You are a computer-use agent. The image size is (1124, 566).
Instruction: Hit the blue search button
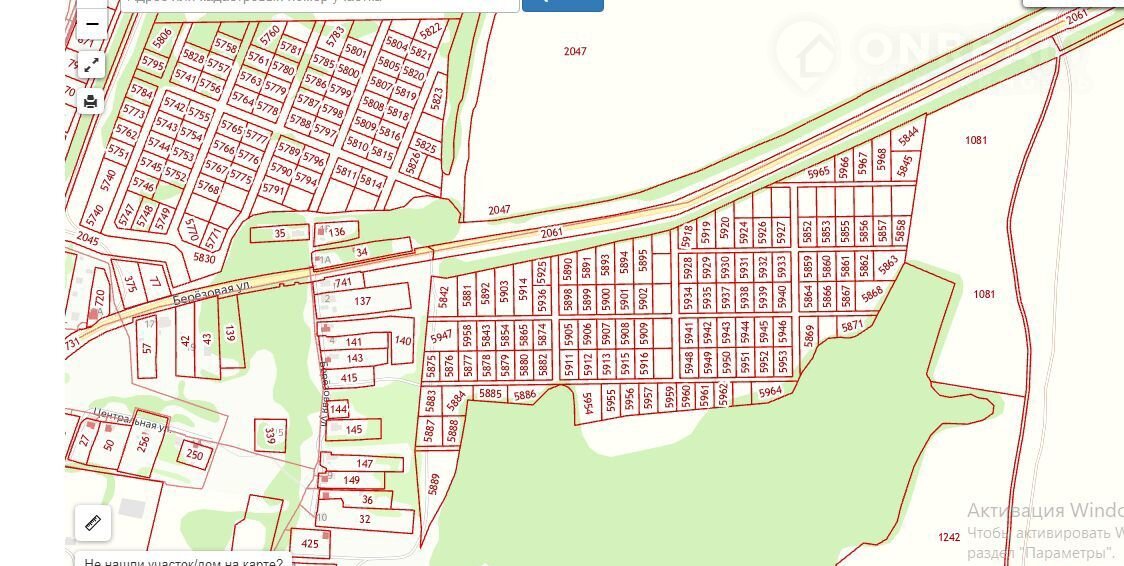(x=562, y=4)
